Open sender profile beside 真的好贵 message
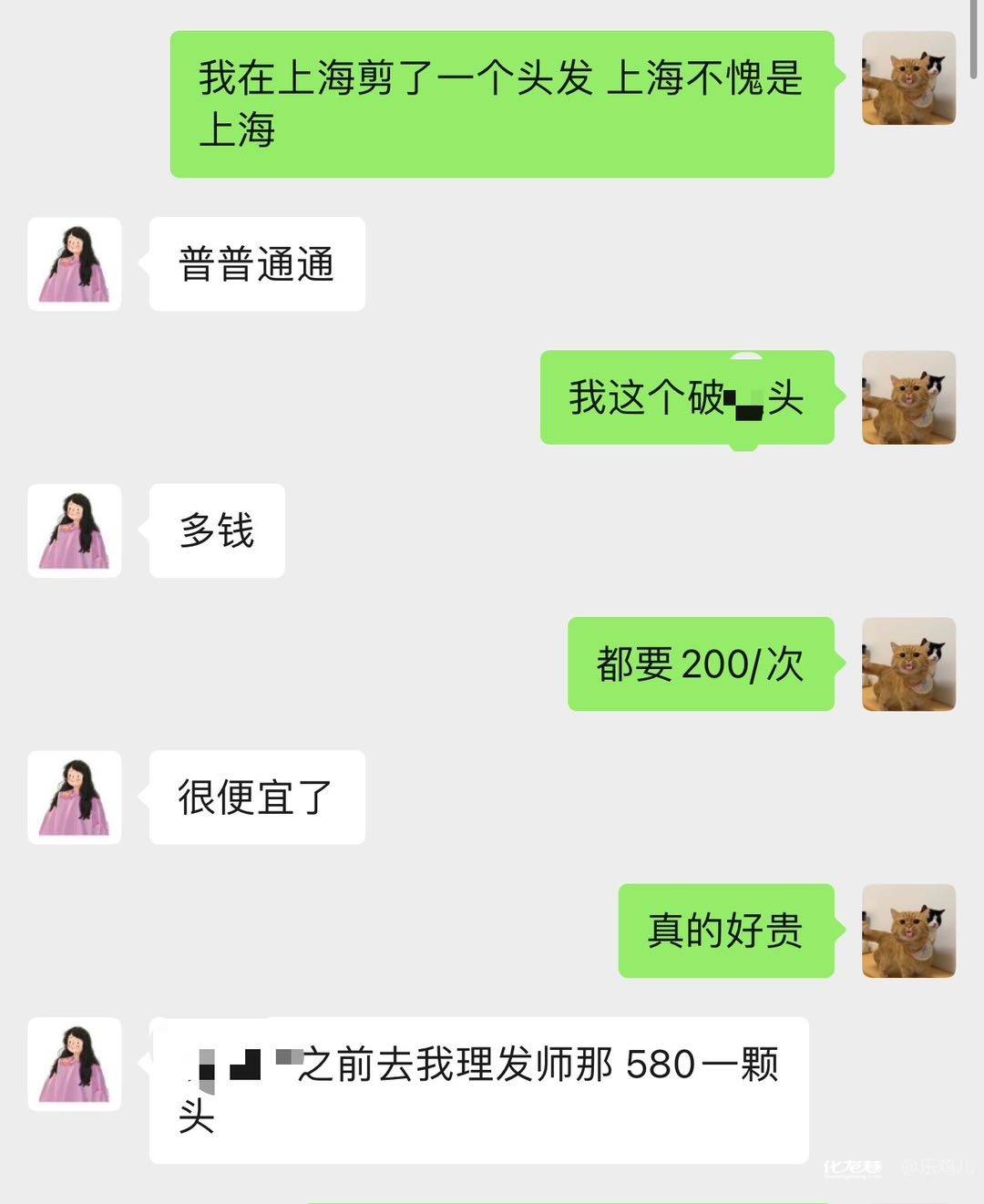Viewport: 984px width, 1204px height. tap(908, 931)
